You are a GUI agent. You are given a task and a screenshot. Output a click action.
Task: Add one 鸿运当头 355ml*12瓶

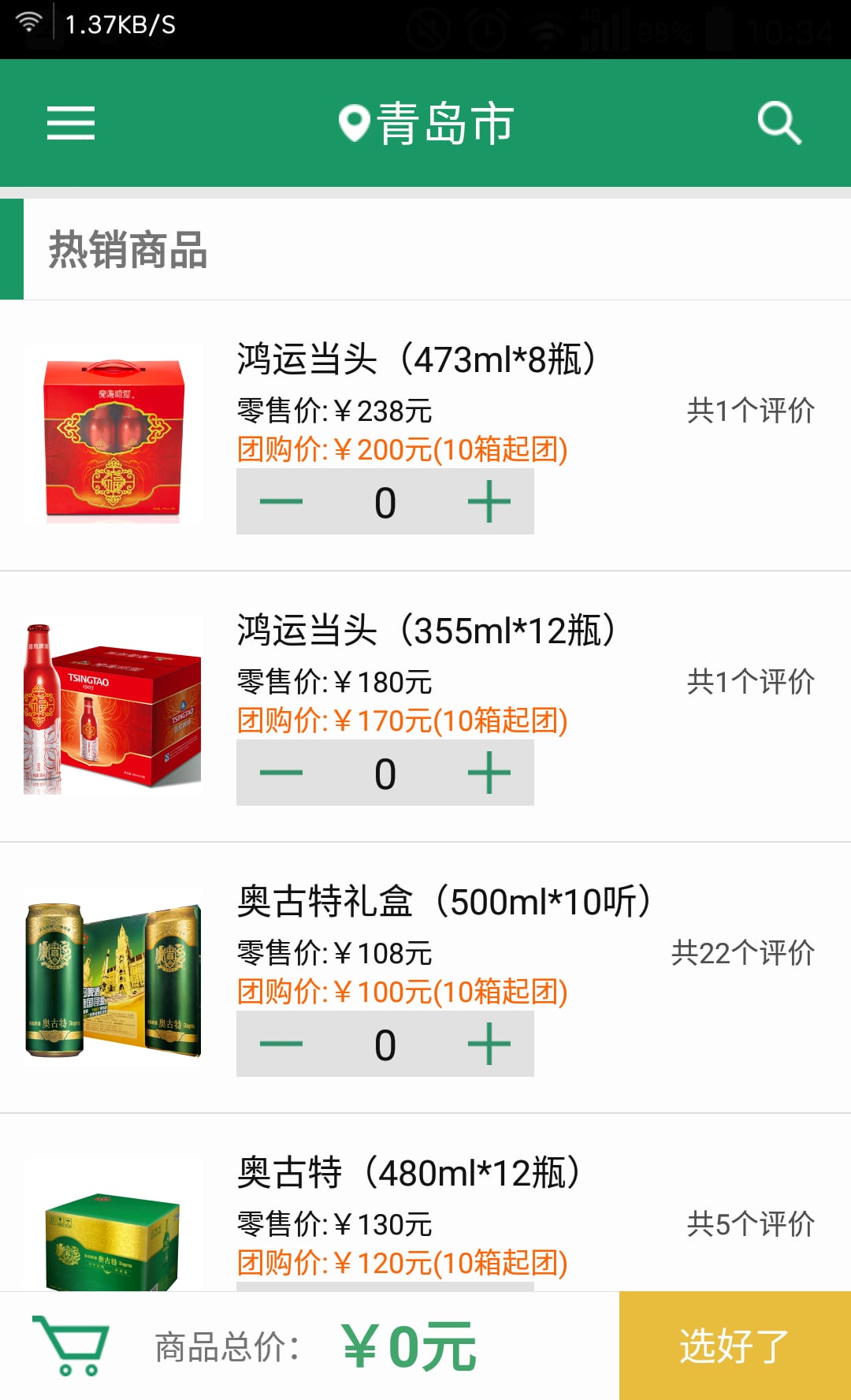(489, 773)
